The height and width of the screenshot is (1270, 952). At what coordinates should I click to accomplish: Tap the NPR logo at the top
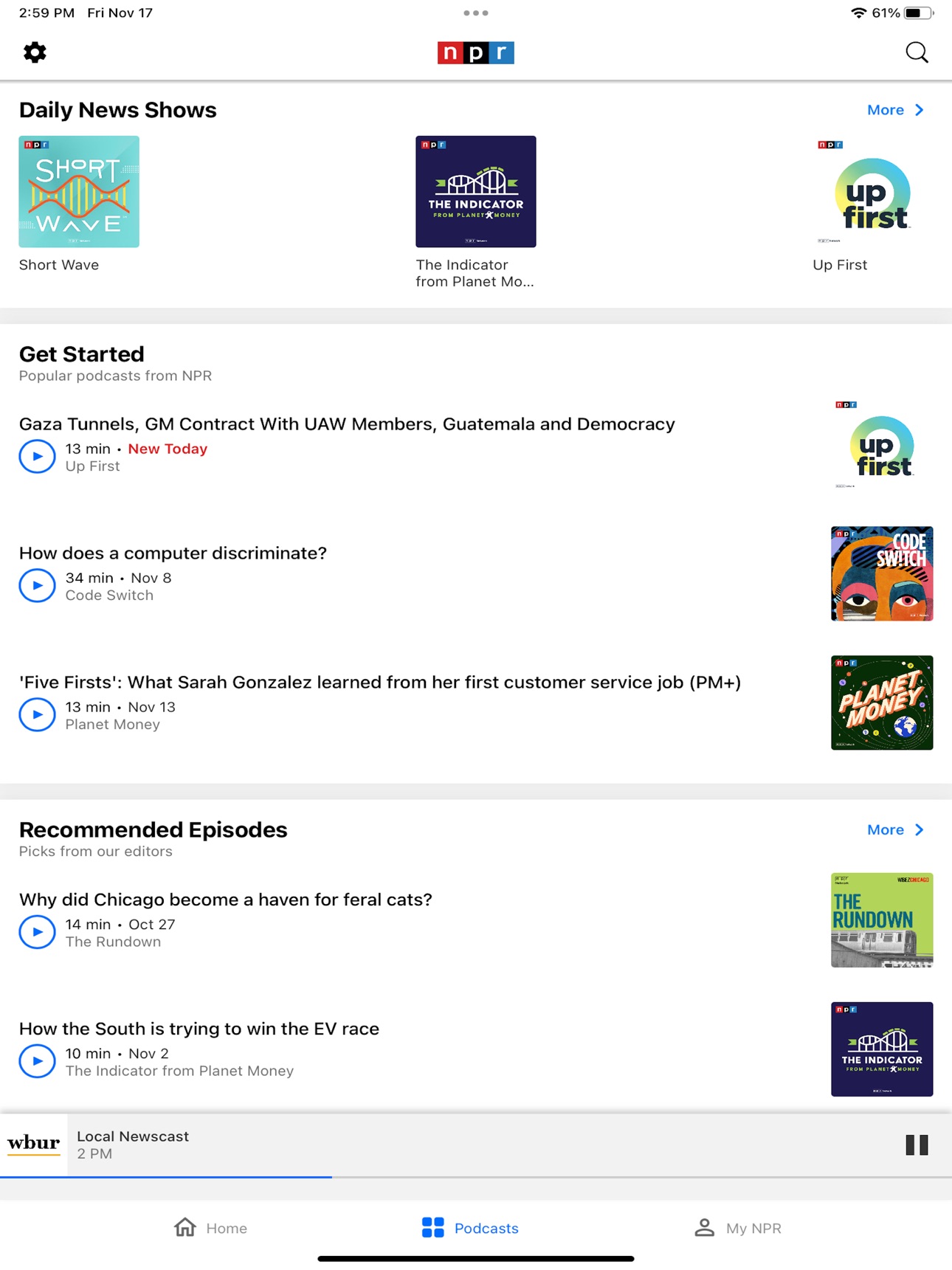coord(476,52)
